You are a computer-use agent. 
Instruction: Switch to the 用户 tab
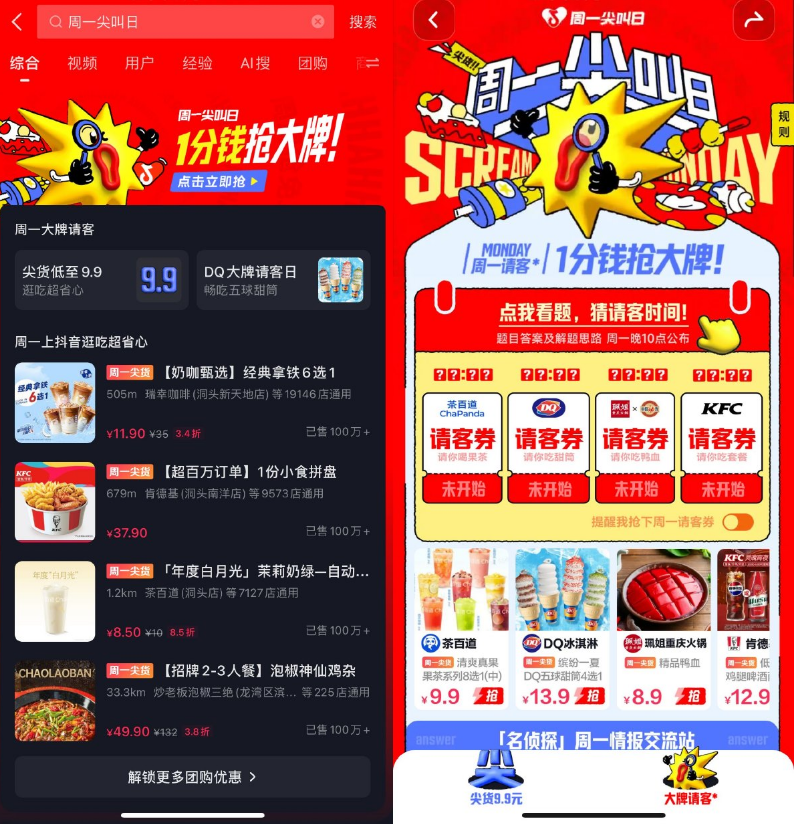pos(139,63)
